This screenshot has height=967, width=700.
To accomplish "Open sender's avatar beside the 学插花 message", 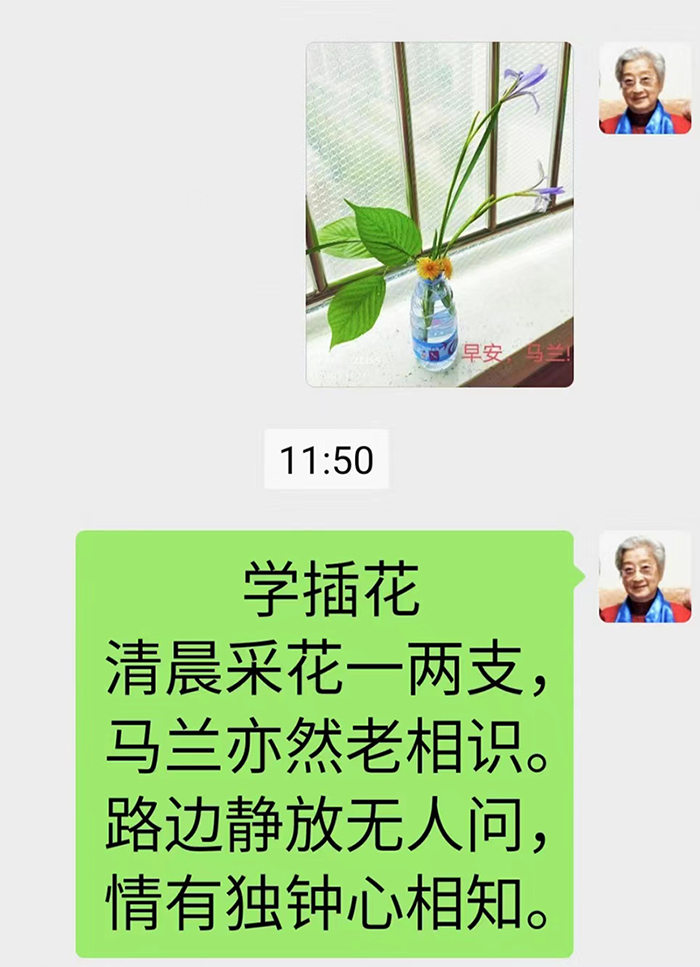I will tap(644, 577).
